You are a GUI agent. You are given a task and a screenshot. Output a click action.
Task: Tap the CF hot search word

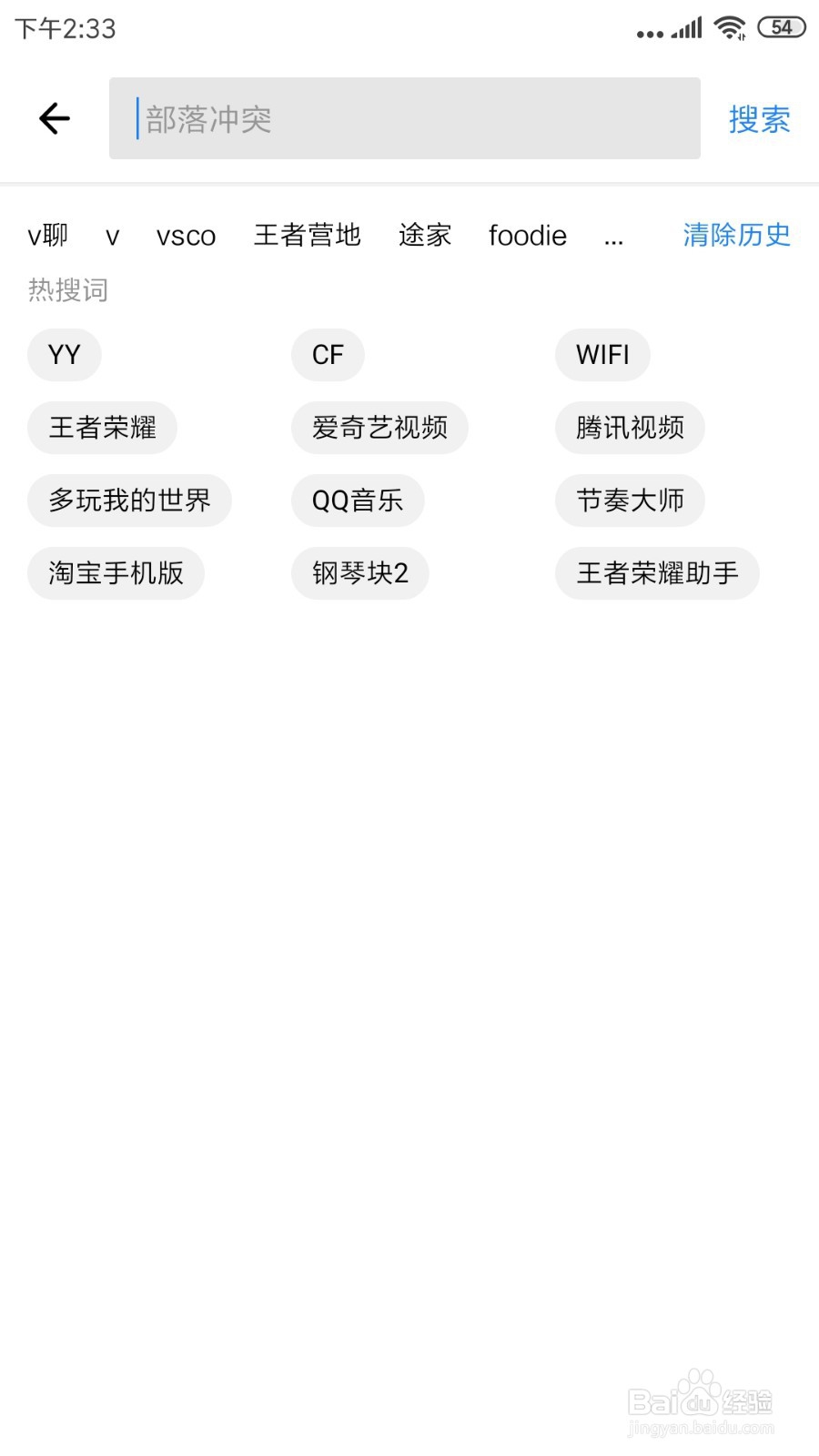328,355
